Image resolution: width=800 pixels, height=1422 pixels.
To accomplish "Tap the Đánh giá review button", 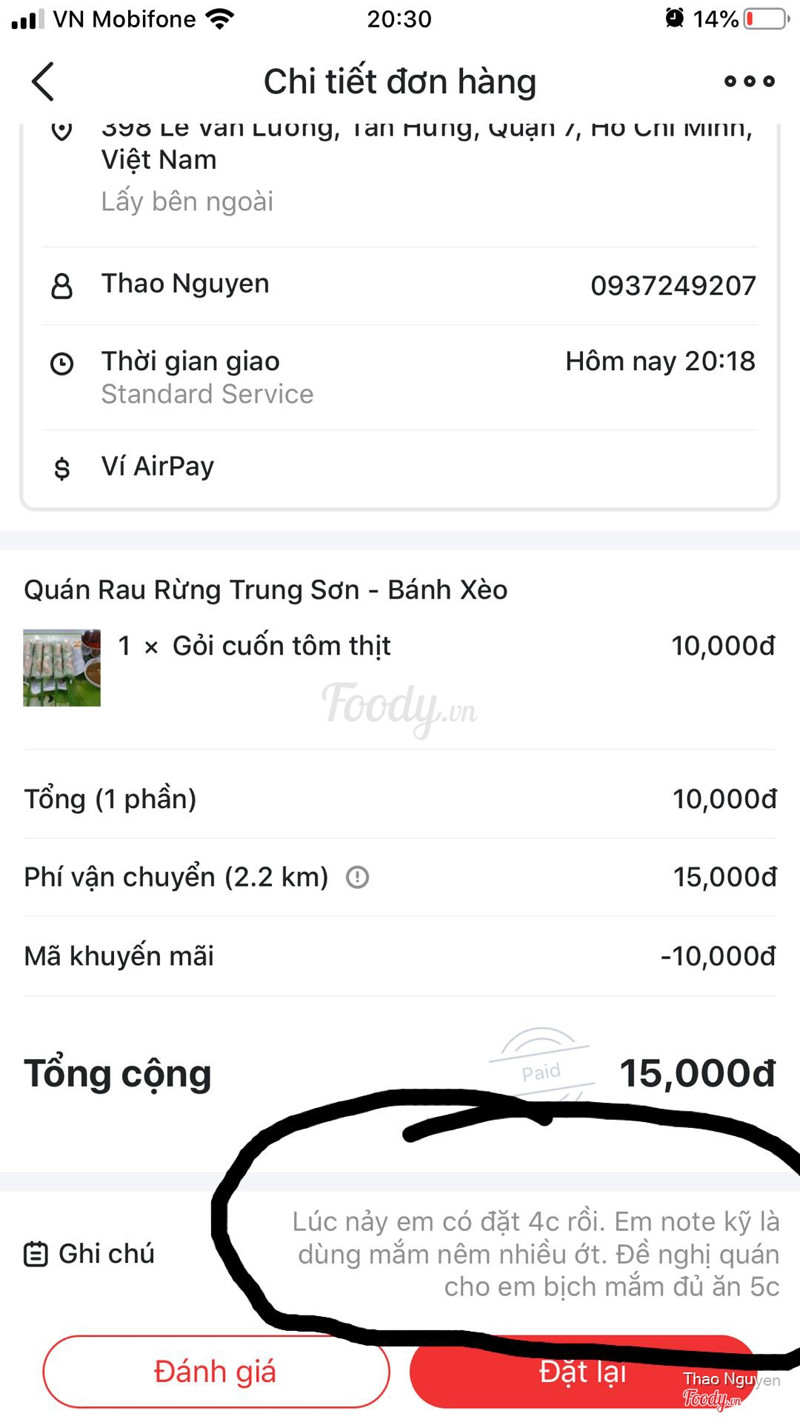I will (x=215, y=1371).
